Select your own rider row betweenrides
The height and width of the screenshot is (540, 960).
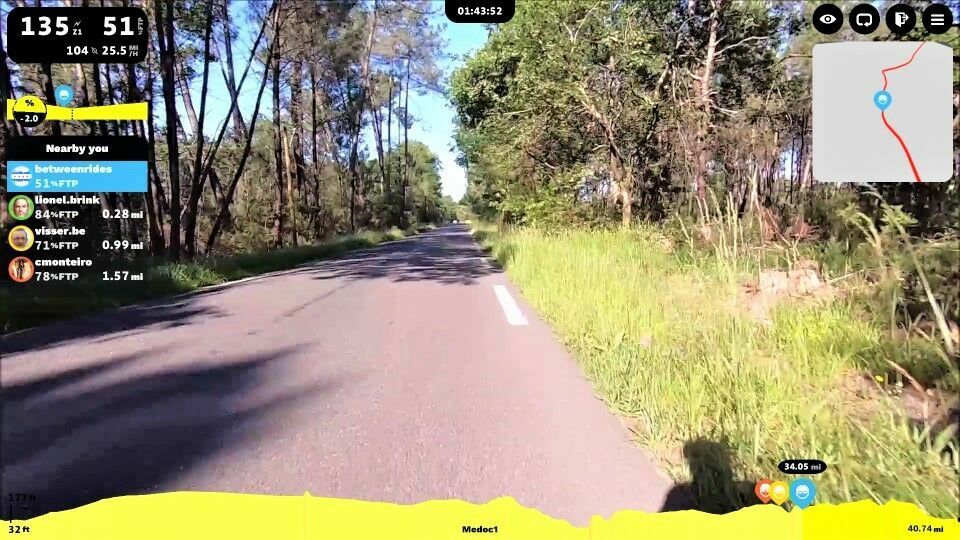pos(76,176)
